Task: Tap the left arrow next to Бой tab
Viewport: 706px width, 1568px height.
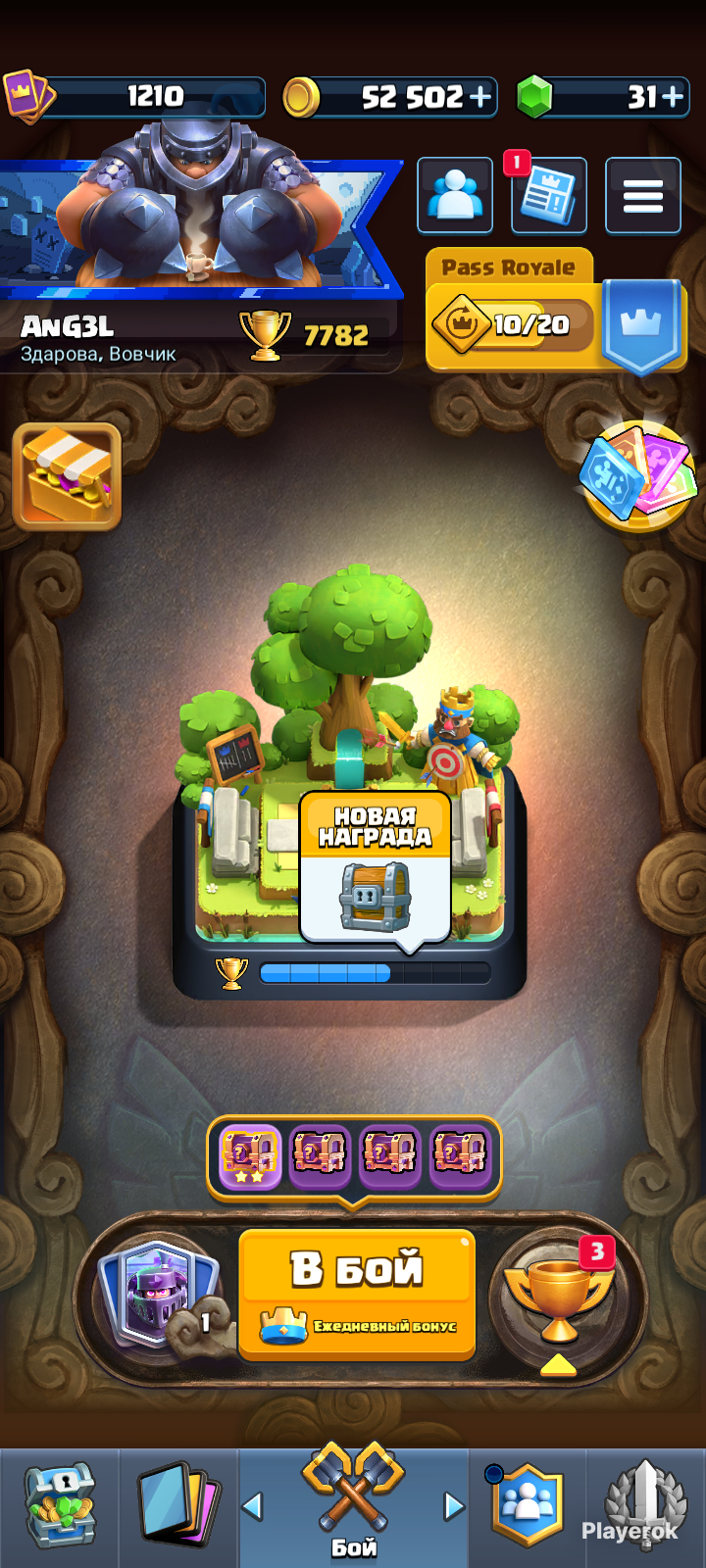Action: (x=252, y=1505)
